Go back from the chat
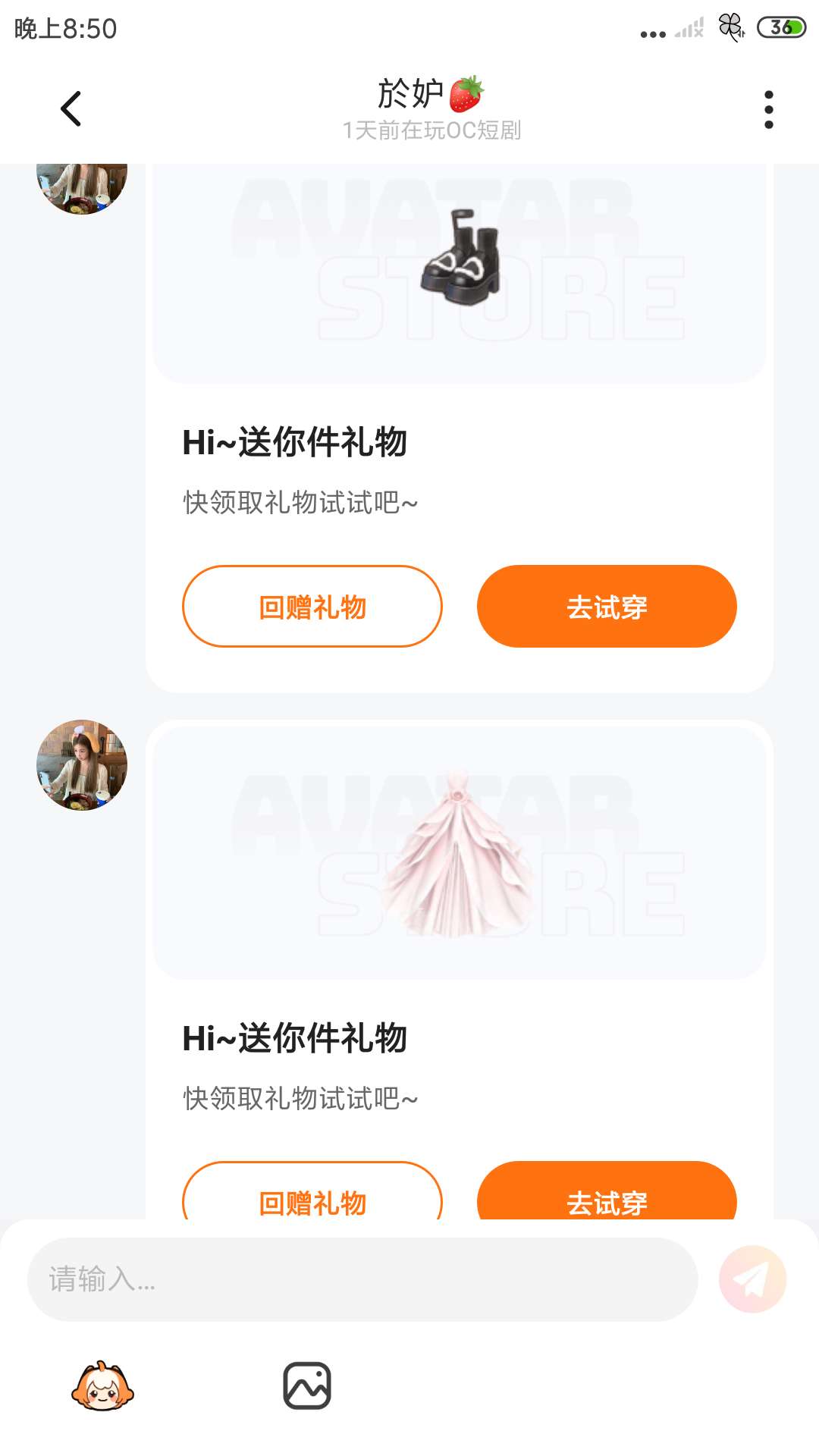 coord(71,108)
